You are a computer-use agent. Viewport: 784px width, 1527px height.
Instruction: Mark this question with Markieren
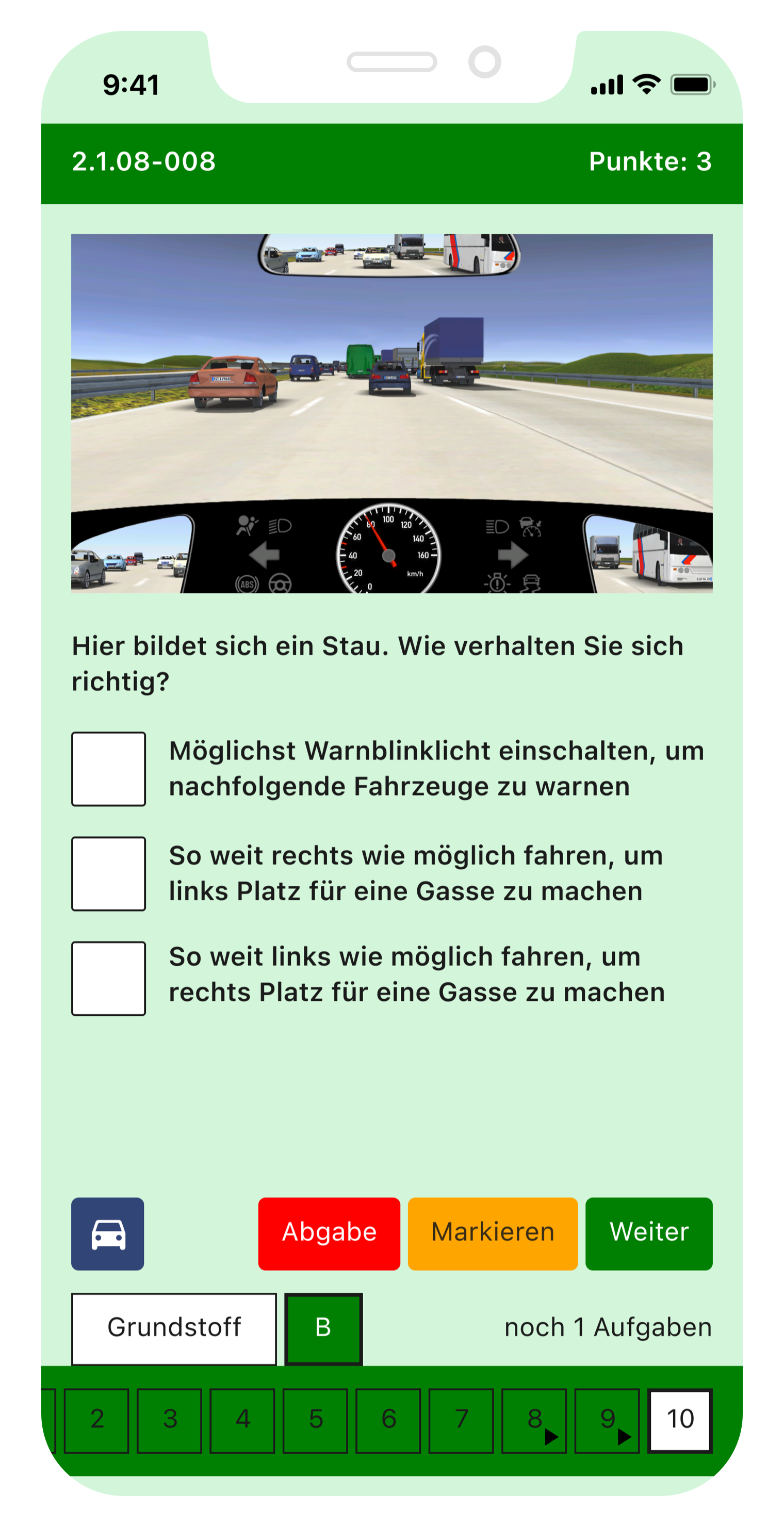[x=493, y=1233]
